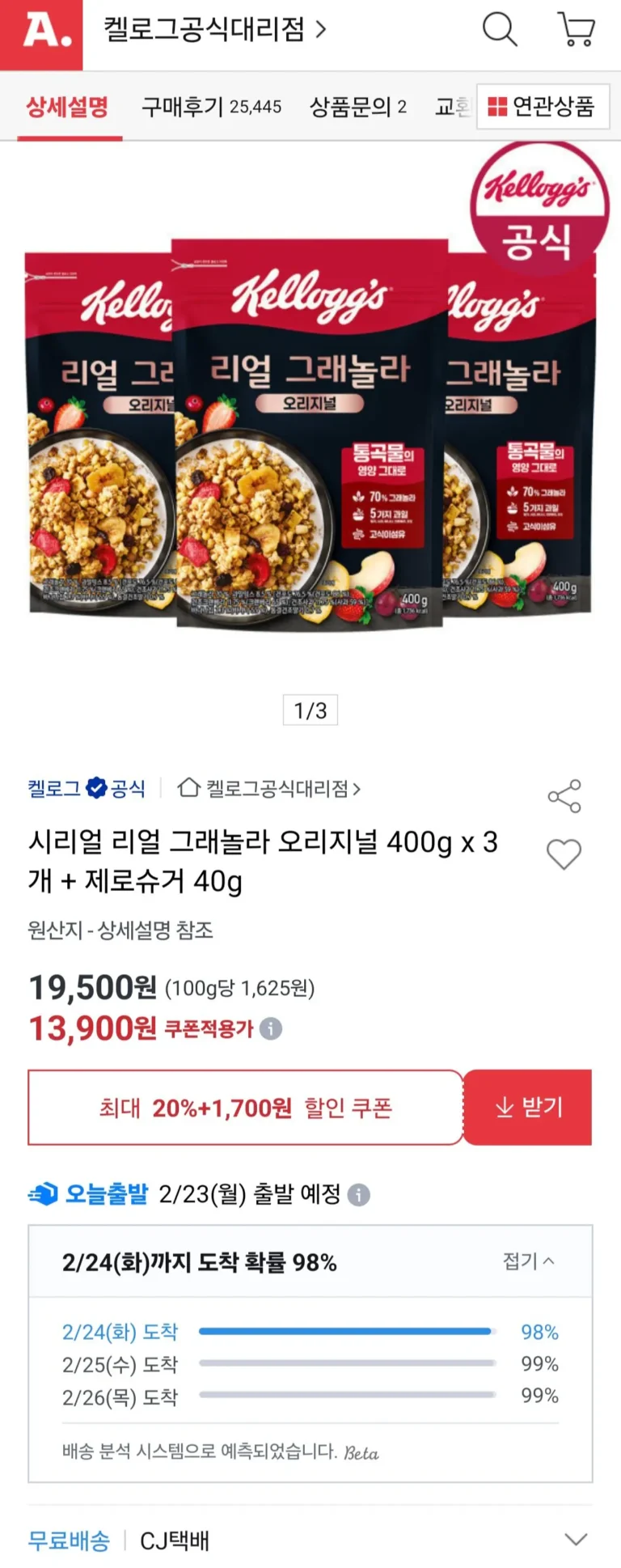
Task: Open 켈로그 공식 brand link
Action: point(87,788)
